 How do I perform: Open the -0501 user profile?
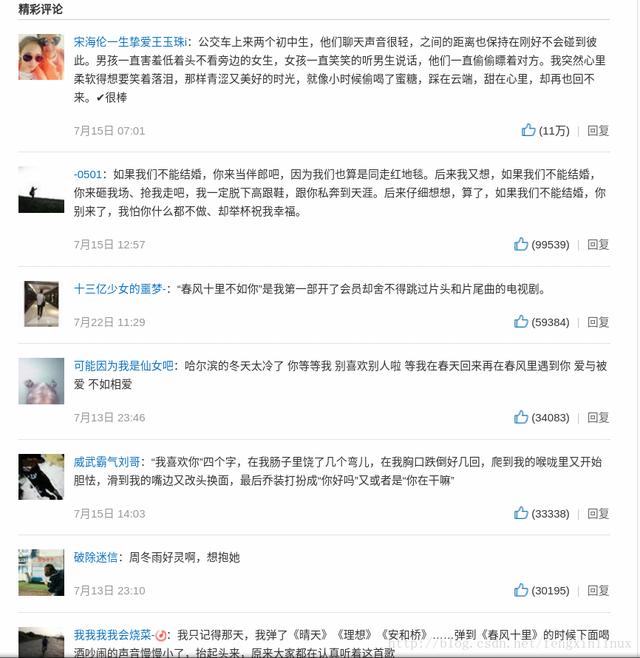pos(88,173)
